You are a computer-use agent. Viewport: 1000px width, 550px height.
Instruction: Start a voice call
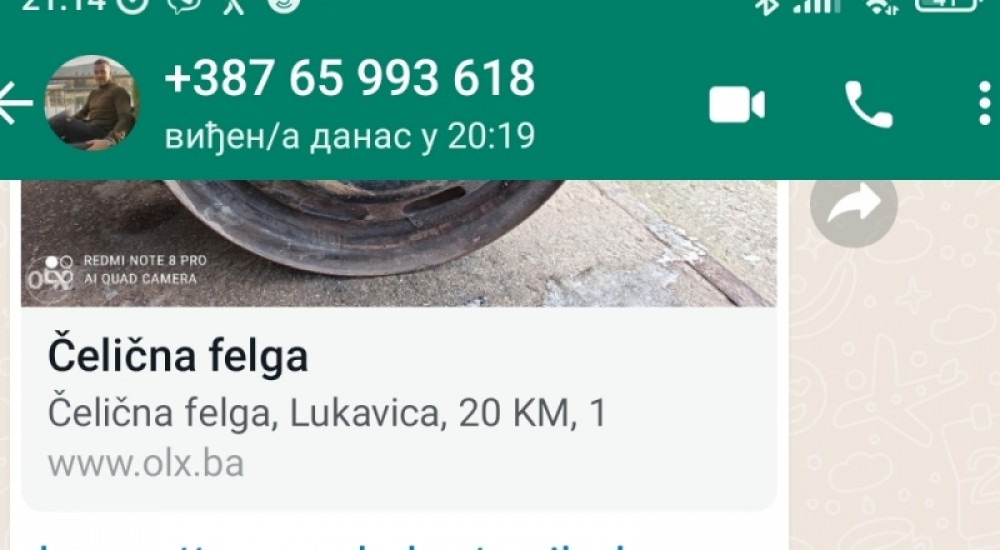click(x=867, y=105)
